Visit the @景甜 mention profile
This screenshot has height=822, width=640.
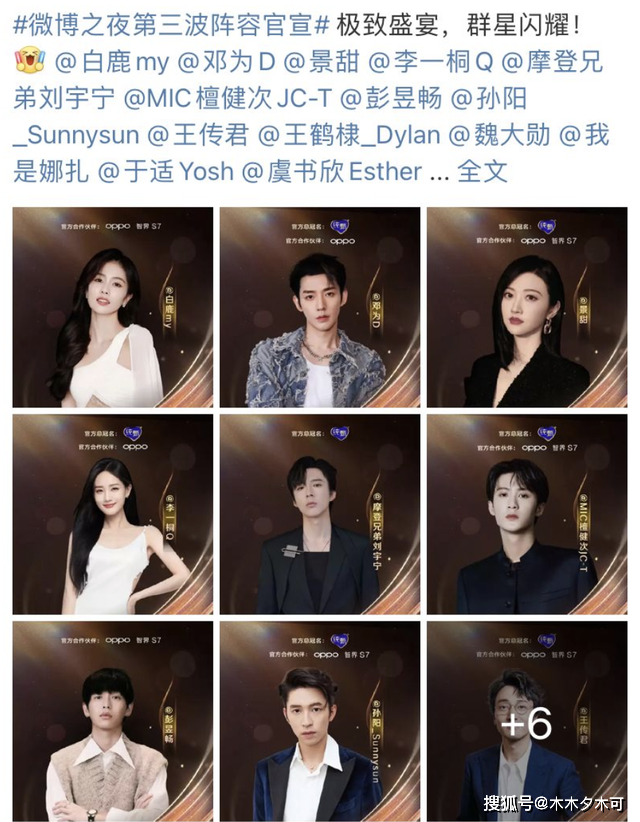point(323,62)
